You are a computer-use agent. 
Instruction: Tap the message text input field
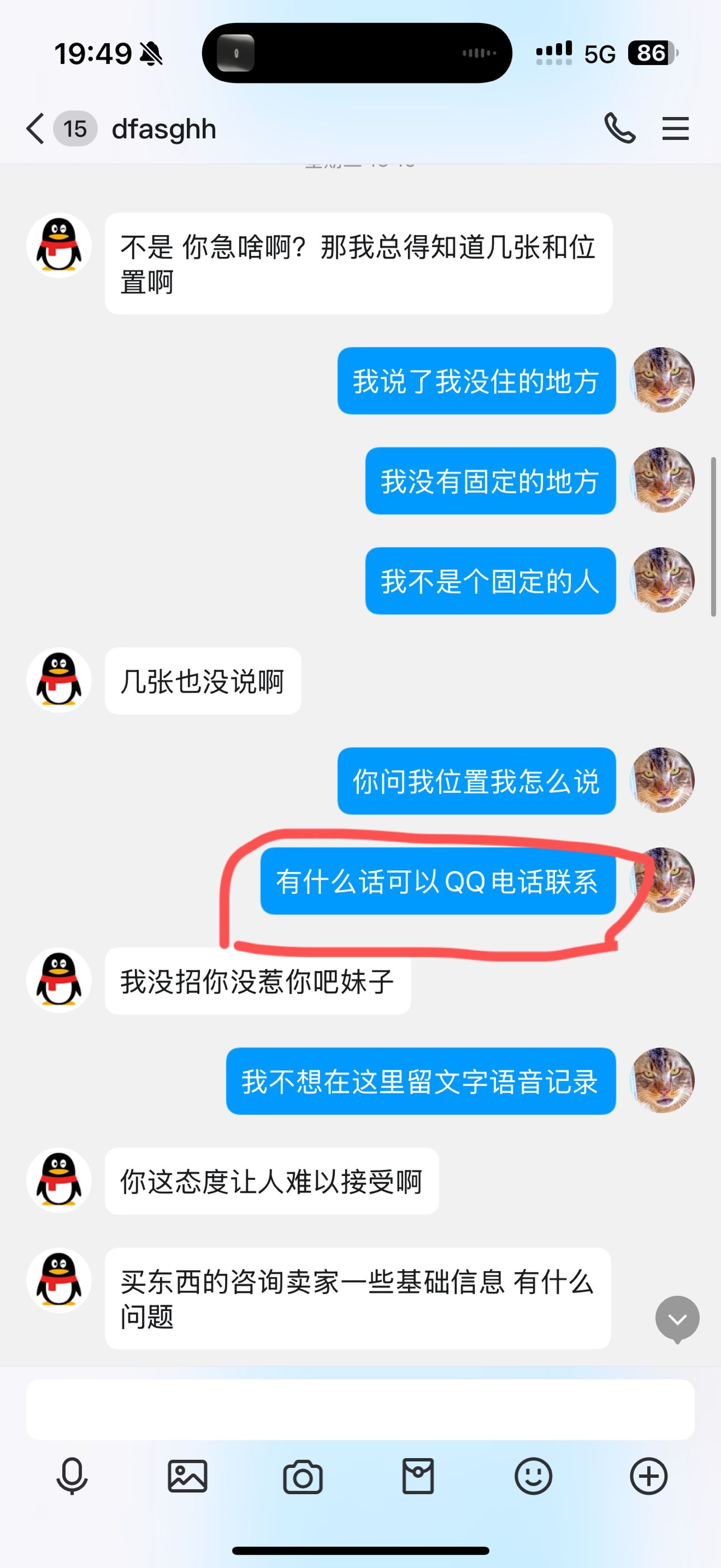pyautogui.click(x=360, y=1409)
